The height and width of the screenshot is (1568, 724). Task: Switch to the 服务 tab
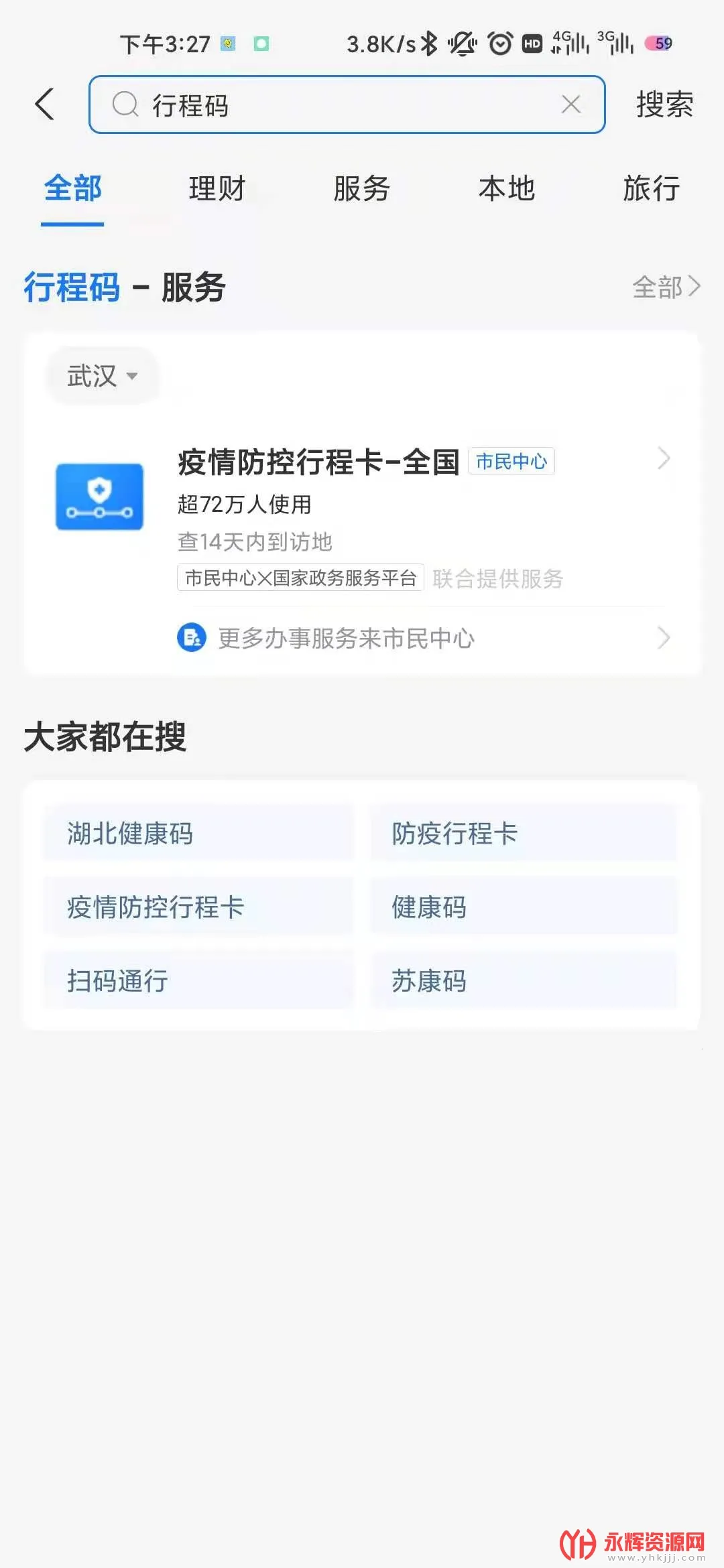click(361, 190)
